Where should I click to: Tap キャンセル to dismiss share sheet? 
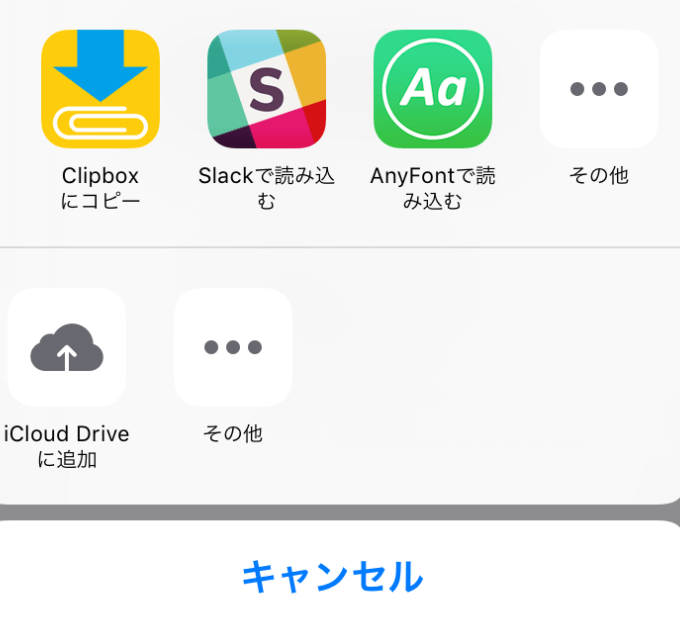pos(333,577)
